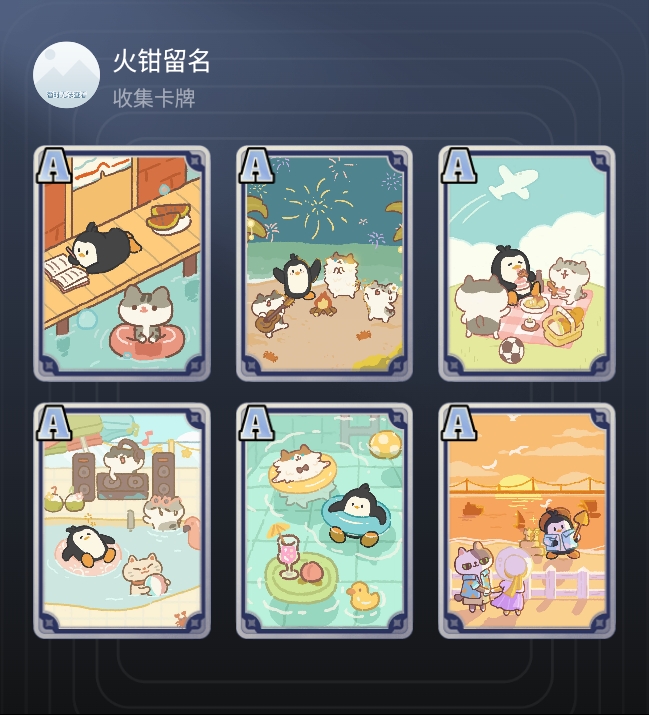Viewport: 649px width, 715px height.
Task: Open the picnic card with the airplane
Action: tap(527, 263)
